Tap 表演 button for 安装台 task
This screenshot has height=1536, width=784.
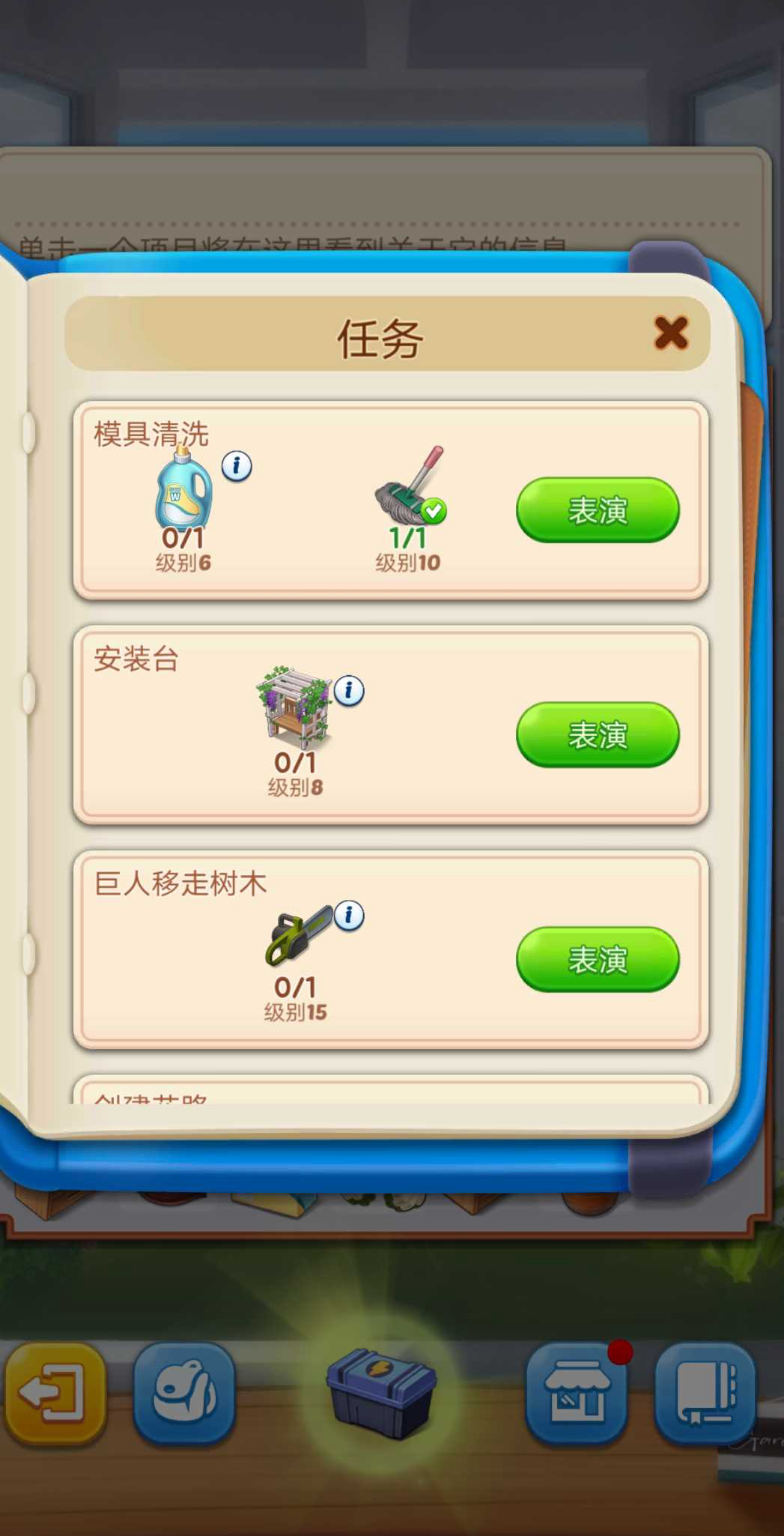tap(597, 735)
